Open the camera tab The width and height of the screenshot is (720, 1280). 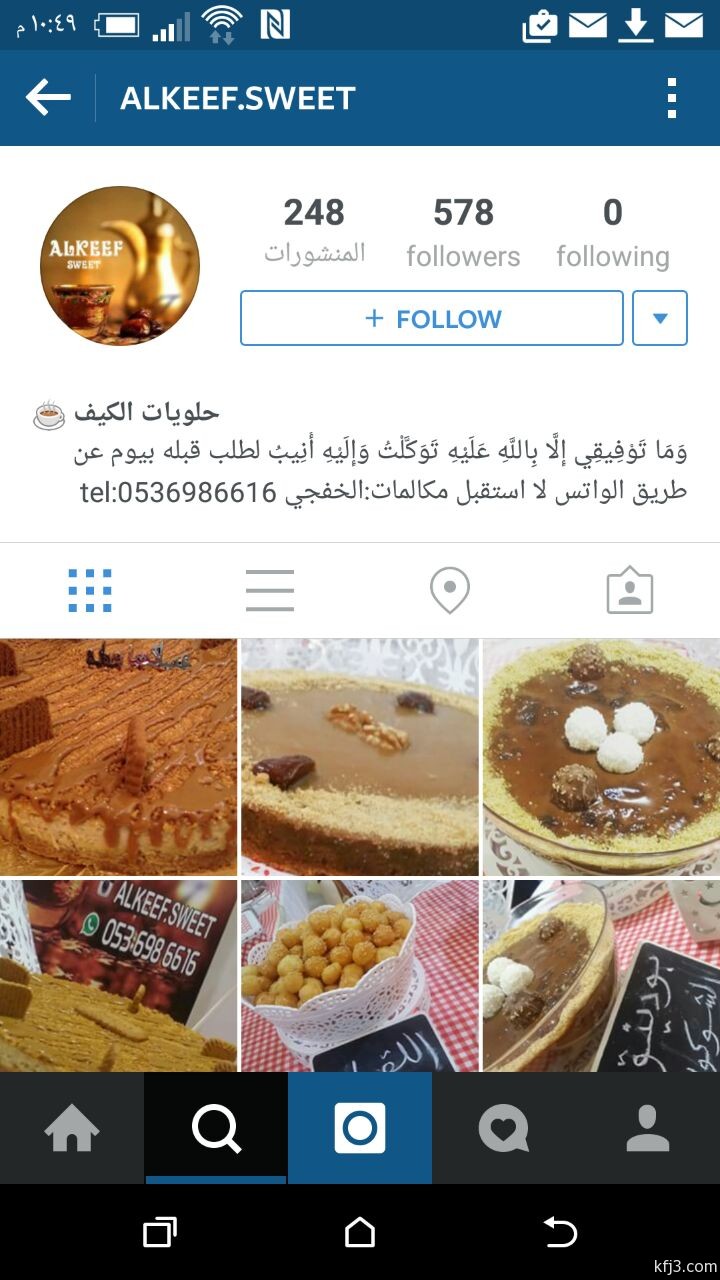(x=360, y=1128)
